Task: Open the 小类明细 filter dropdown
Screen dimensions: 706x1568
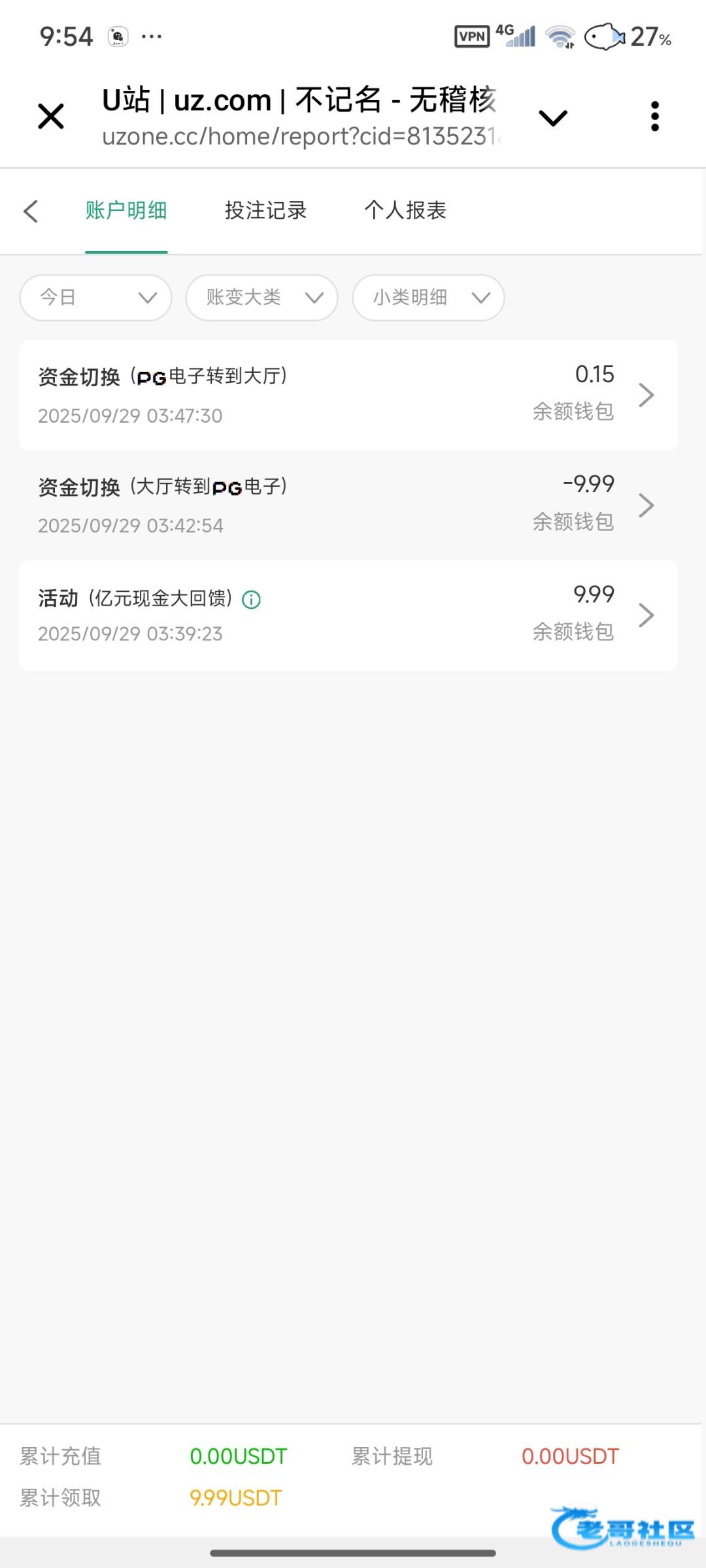Action: pos(428,298)
